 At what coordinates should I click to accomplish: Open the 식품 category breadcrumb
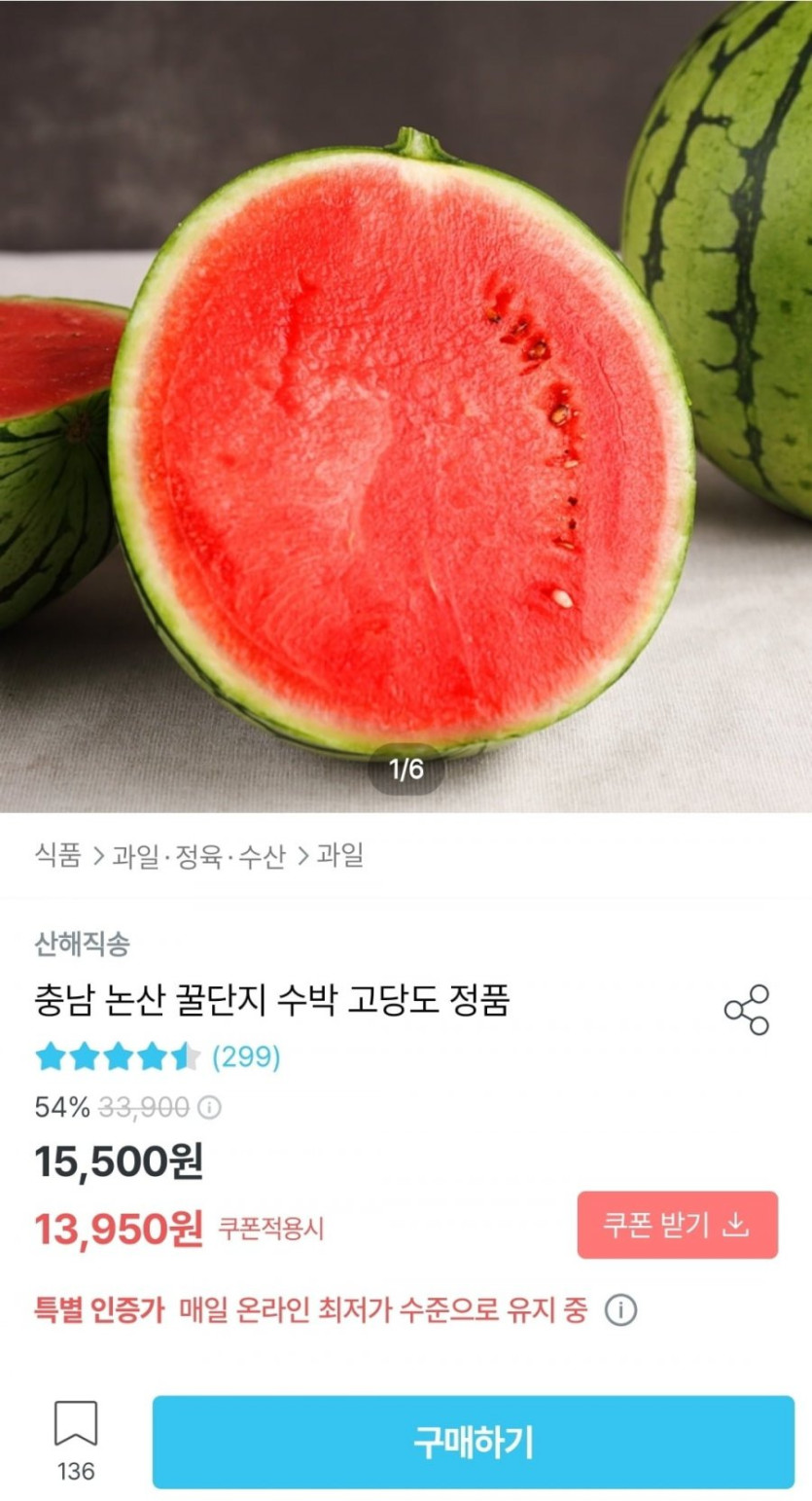coord(57,856)
